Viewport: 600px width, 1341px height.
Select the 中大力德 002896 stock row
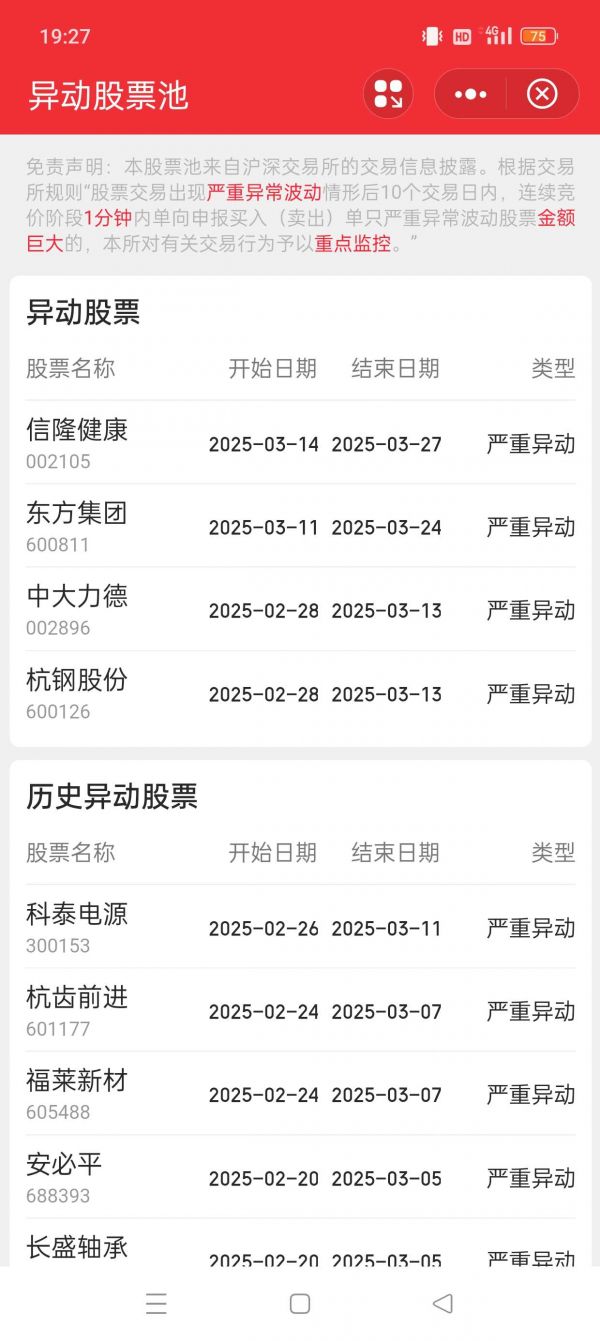[300, 610]
